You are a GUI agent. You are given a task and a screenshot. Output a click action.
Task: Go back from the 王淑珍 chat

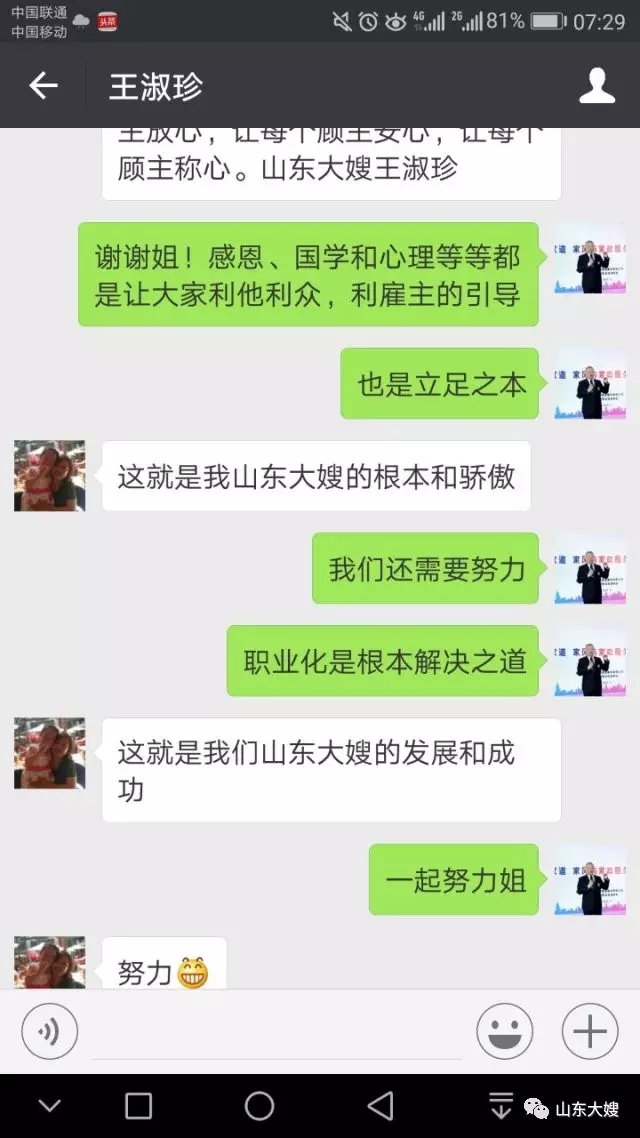pos(43,86)
